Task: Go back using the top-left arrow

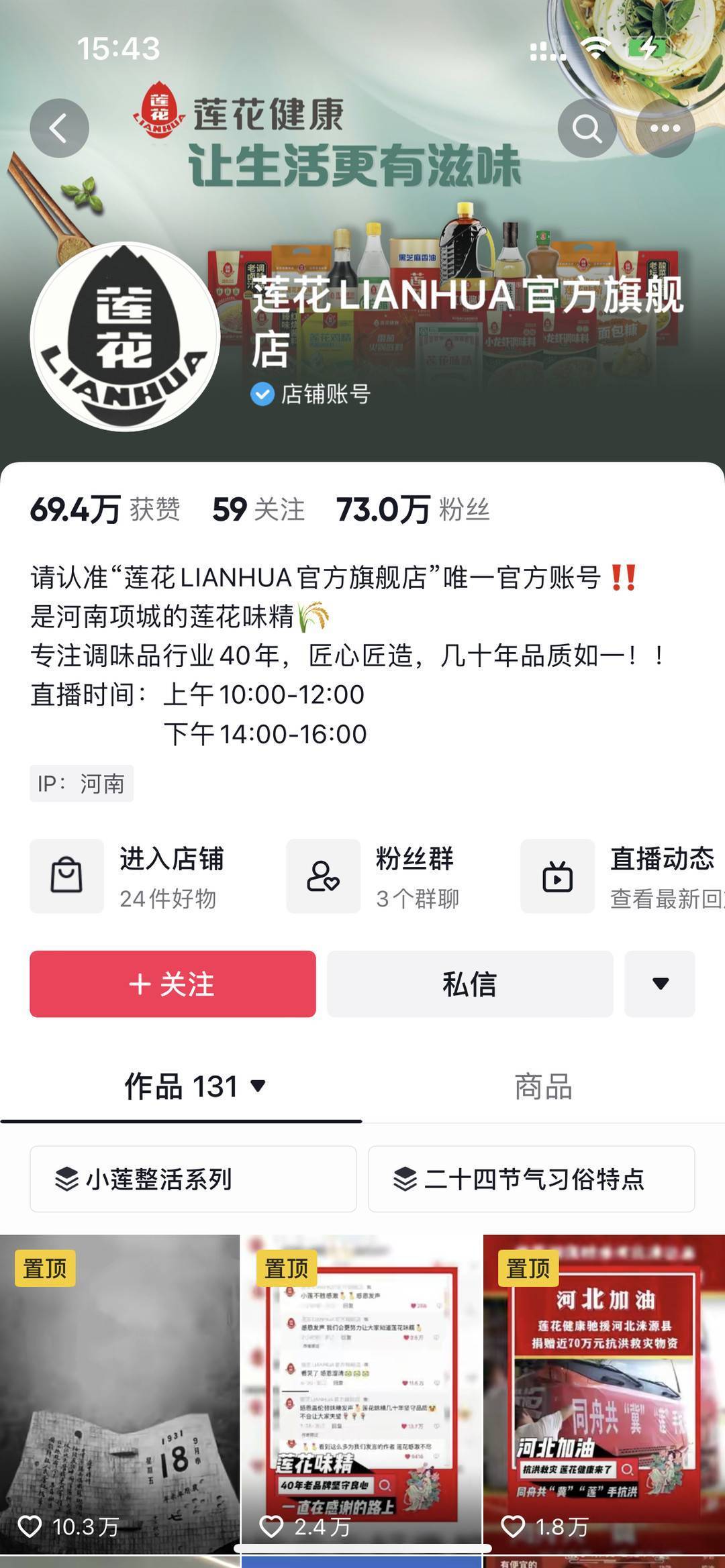Action: [x=59, y=128]
